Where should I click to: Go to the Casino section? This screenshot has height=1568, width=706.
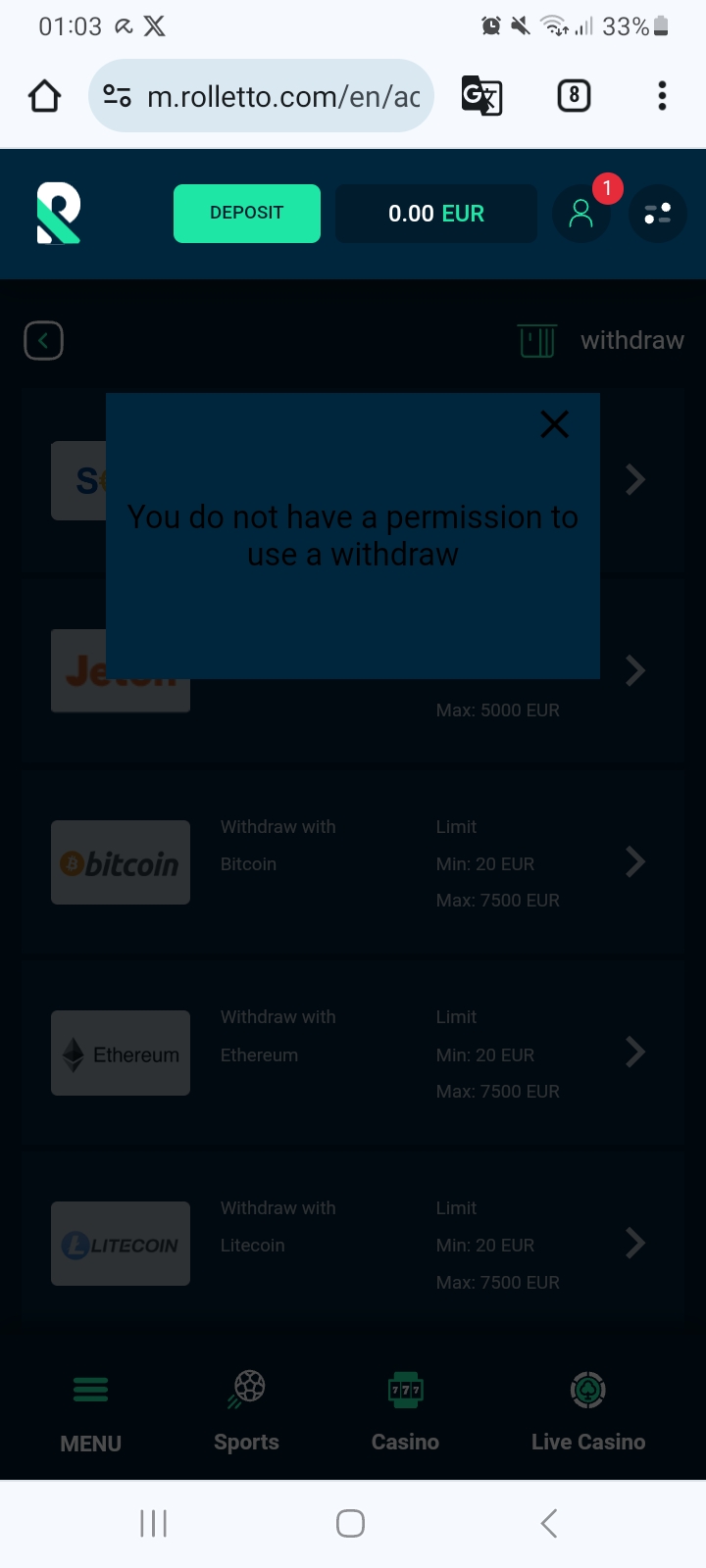click(405, 1411)
